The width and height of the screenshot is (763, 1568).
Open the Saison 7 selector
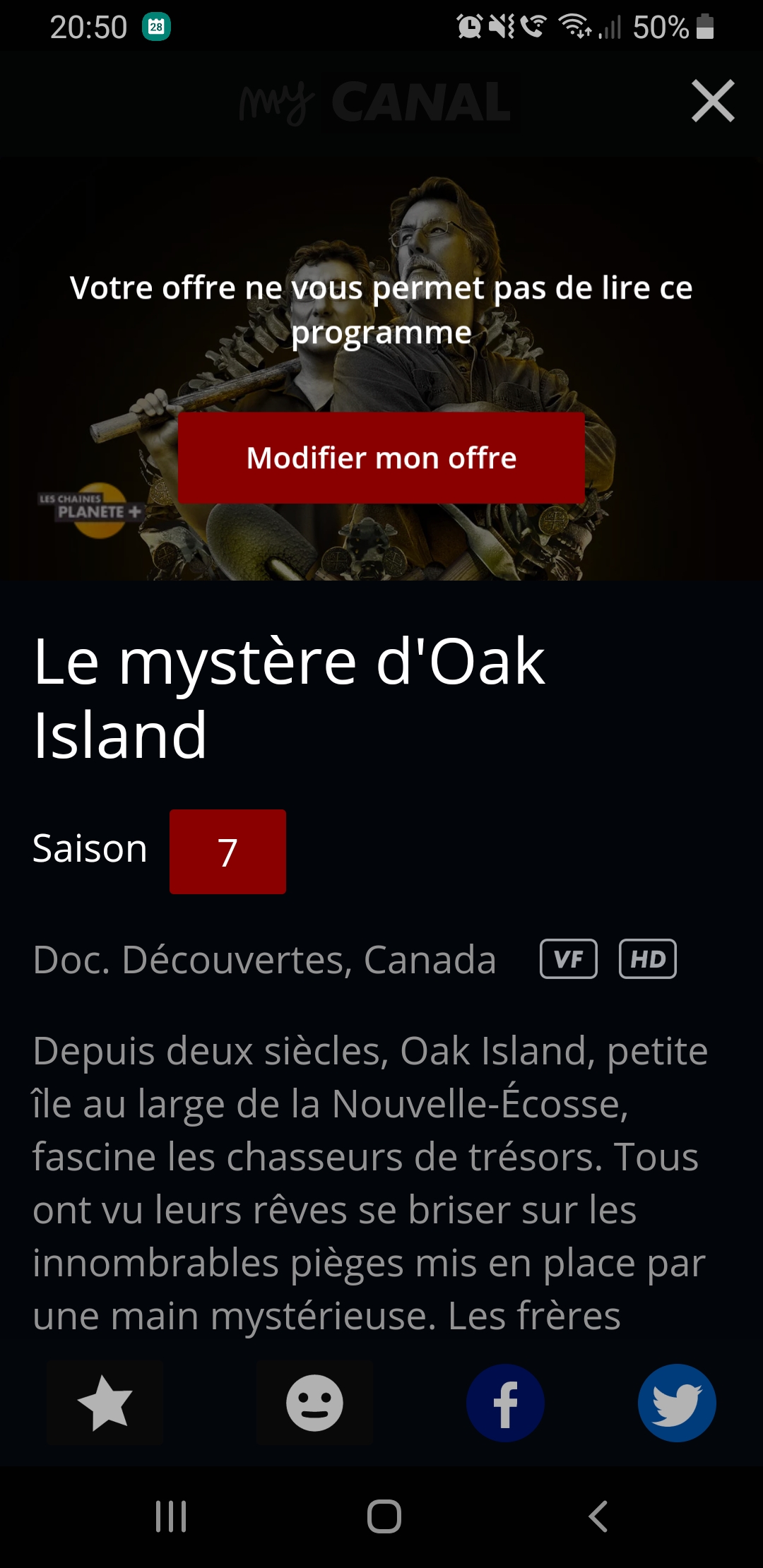[x=227, y=852]
